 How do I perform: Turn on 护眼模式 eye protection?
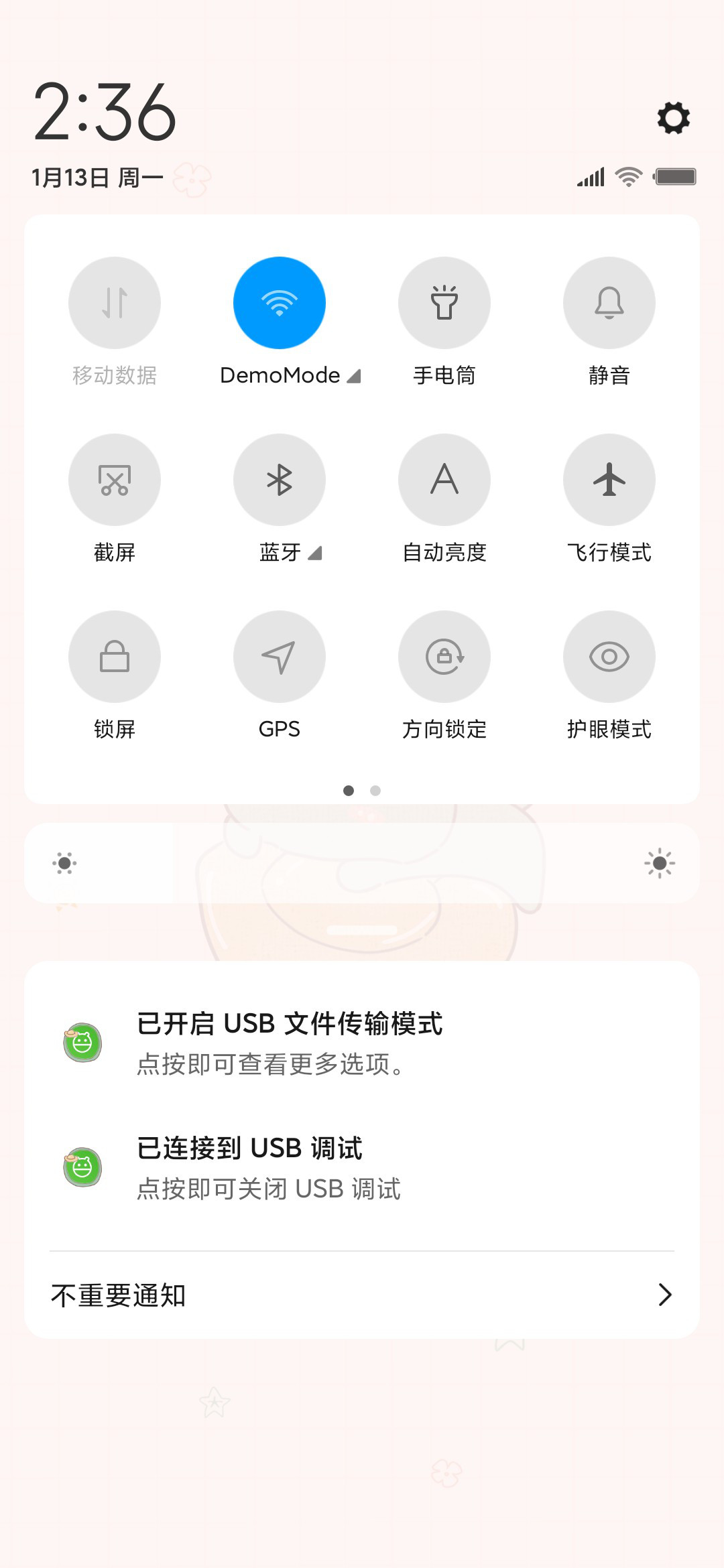pyautogui.click(x=609, y=657)
